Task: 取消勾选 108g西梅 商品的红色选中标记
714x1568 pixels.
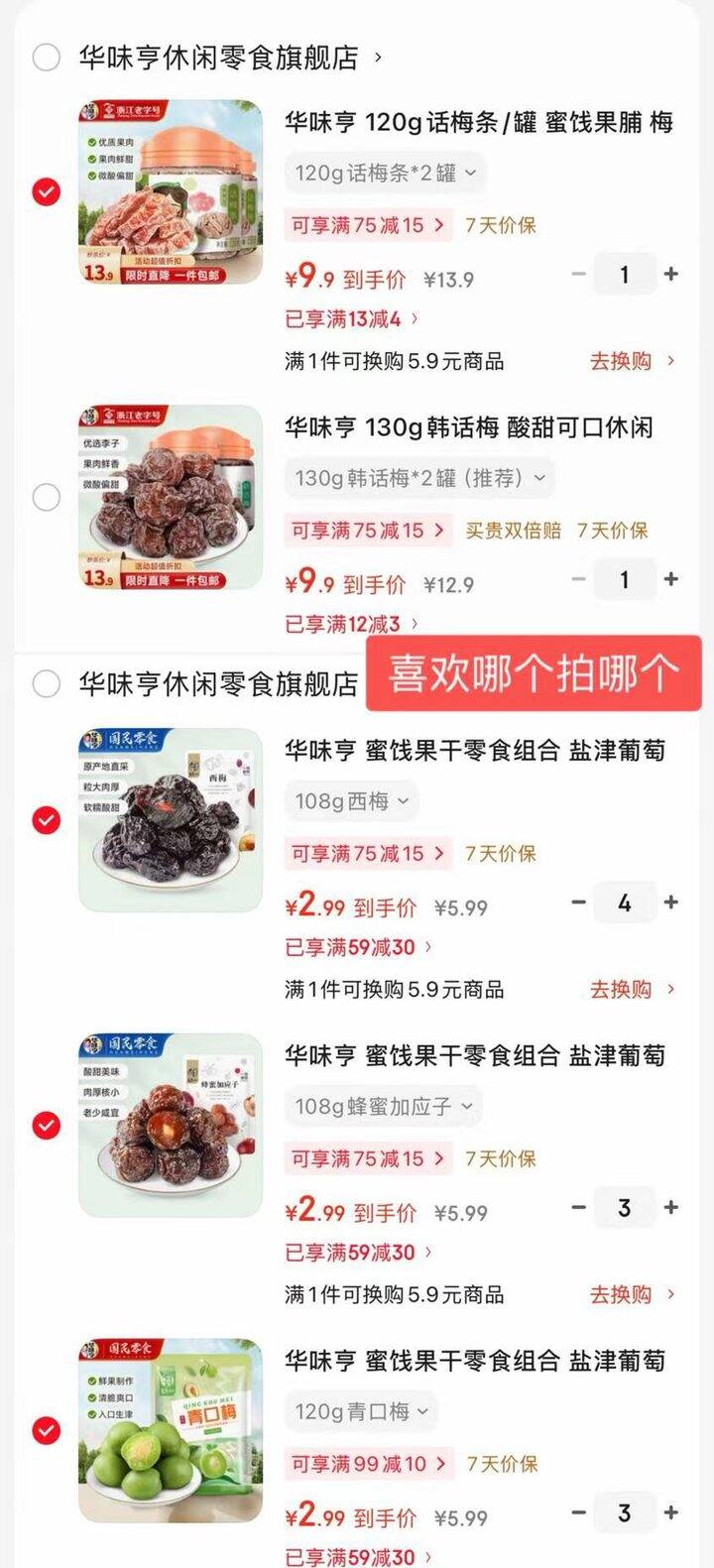Action: pyautogui.click(x=46, y=818)
